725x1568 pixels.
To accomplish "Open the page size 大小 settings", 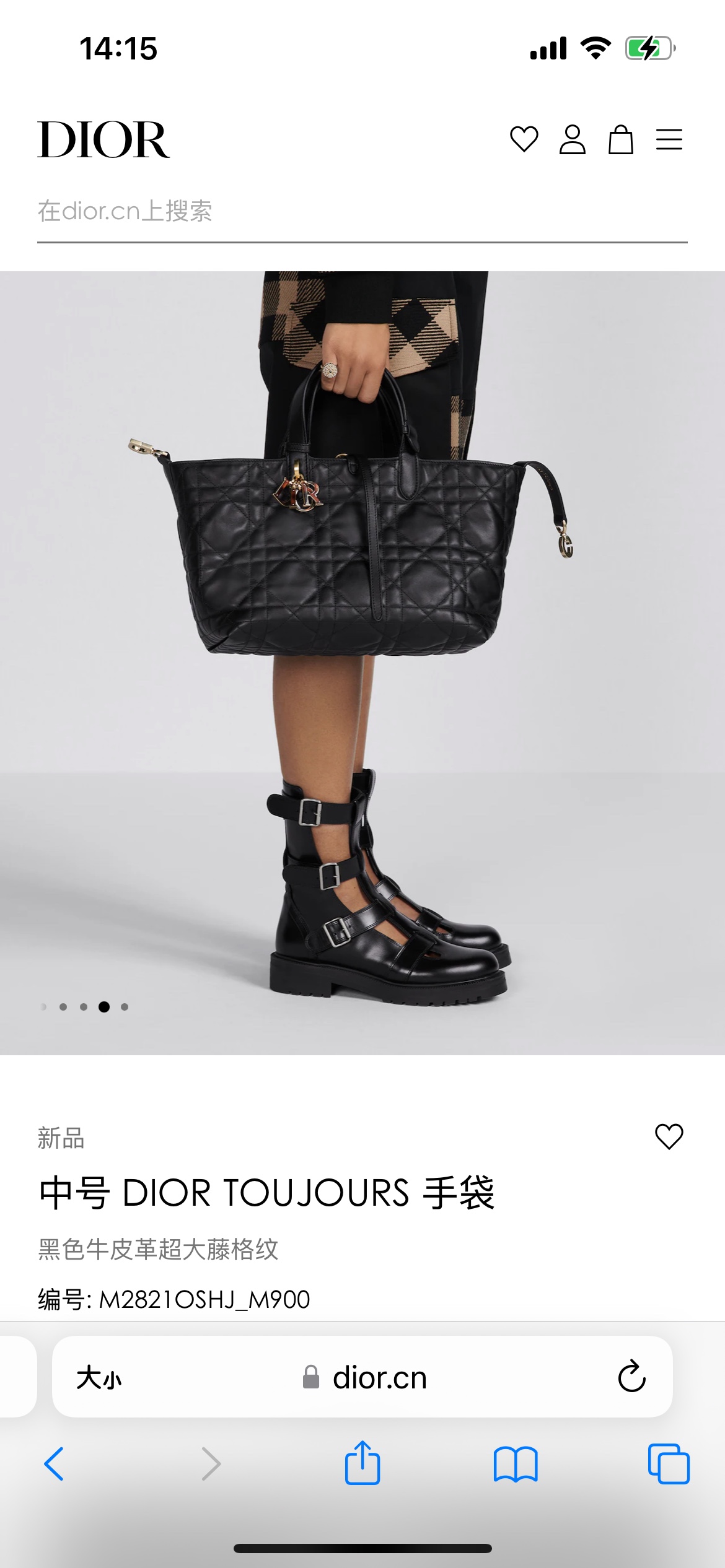I will 99,1379.
